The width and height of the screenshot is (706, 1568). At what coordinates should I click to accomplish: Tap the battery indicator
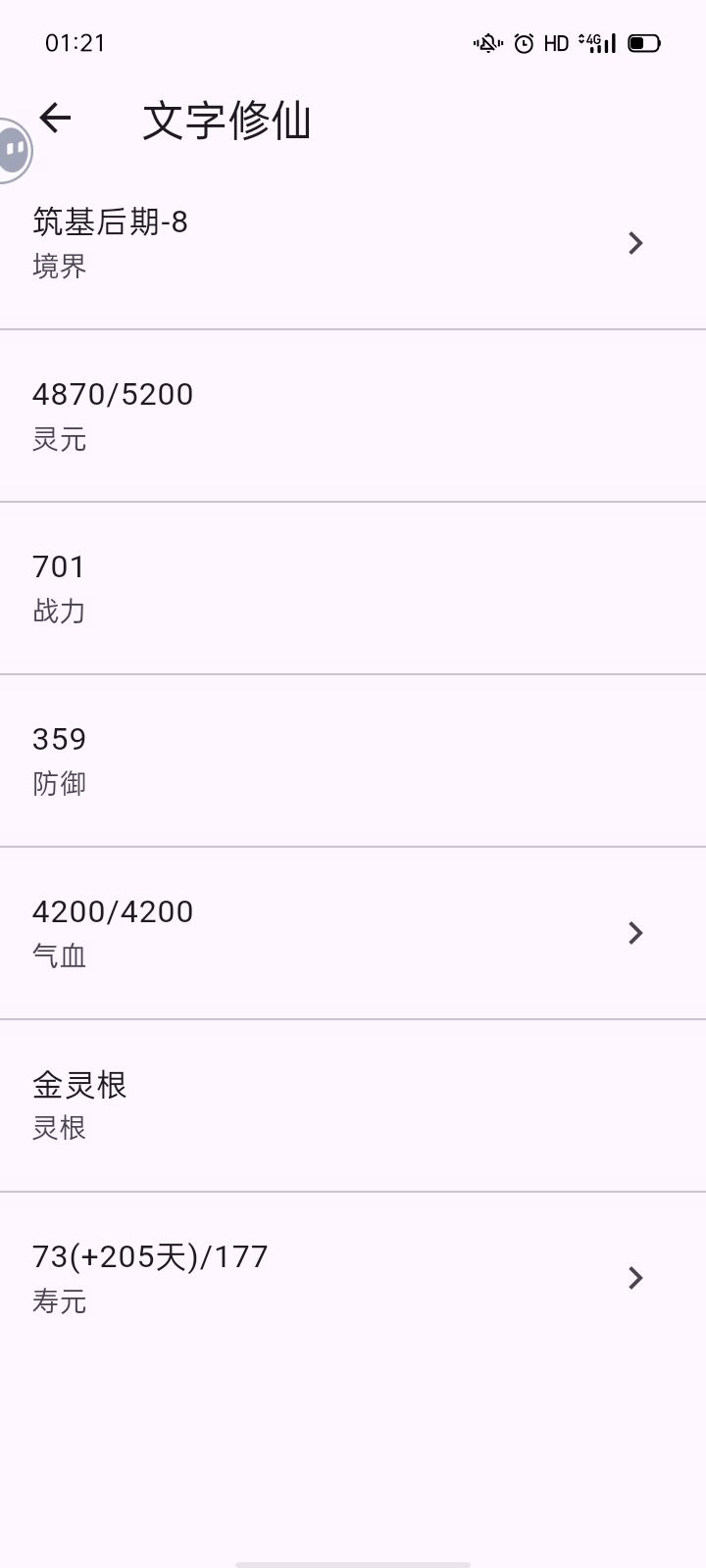click(x=642, y=42)
